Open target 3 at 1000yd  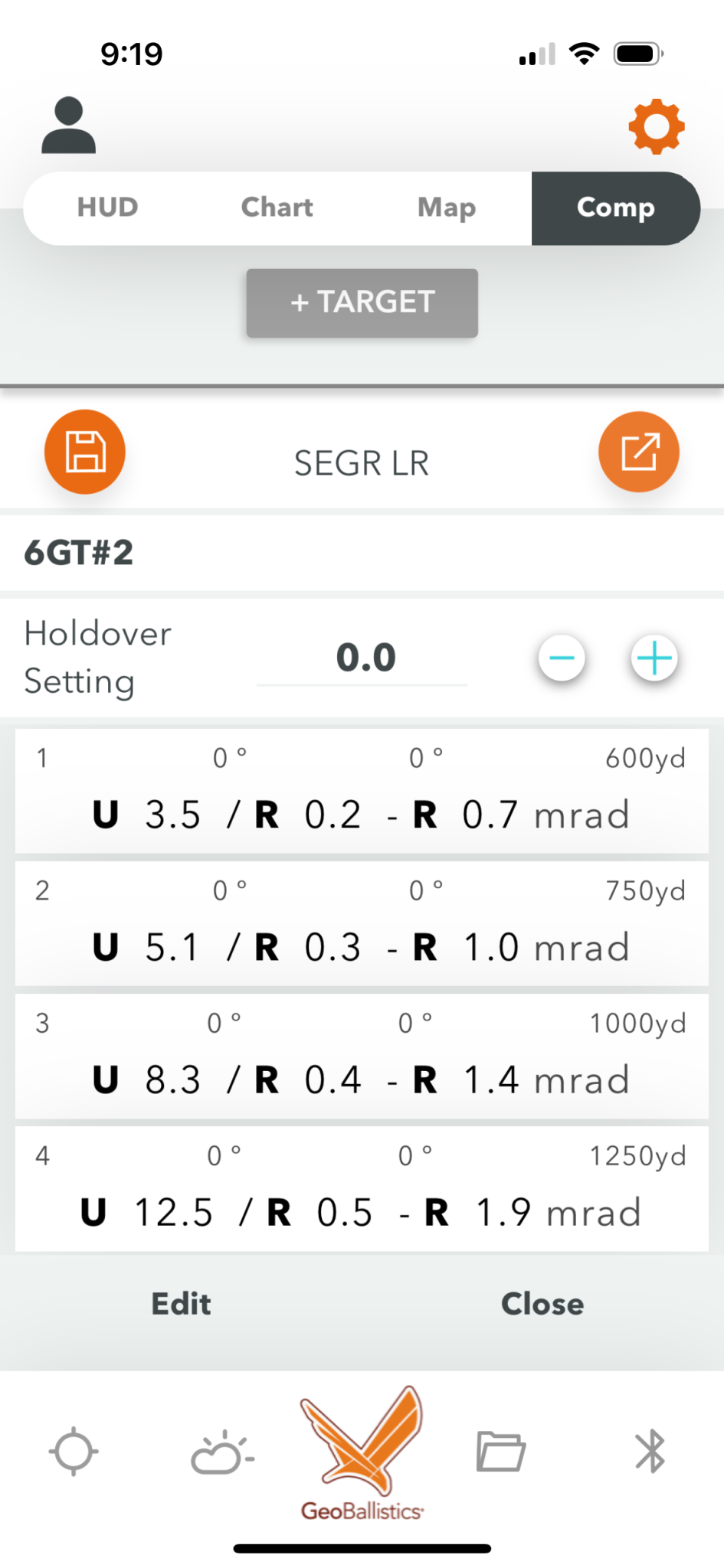pyautogui.click(x=362, y=1056)
